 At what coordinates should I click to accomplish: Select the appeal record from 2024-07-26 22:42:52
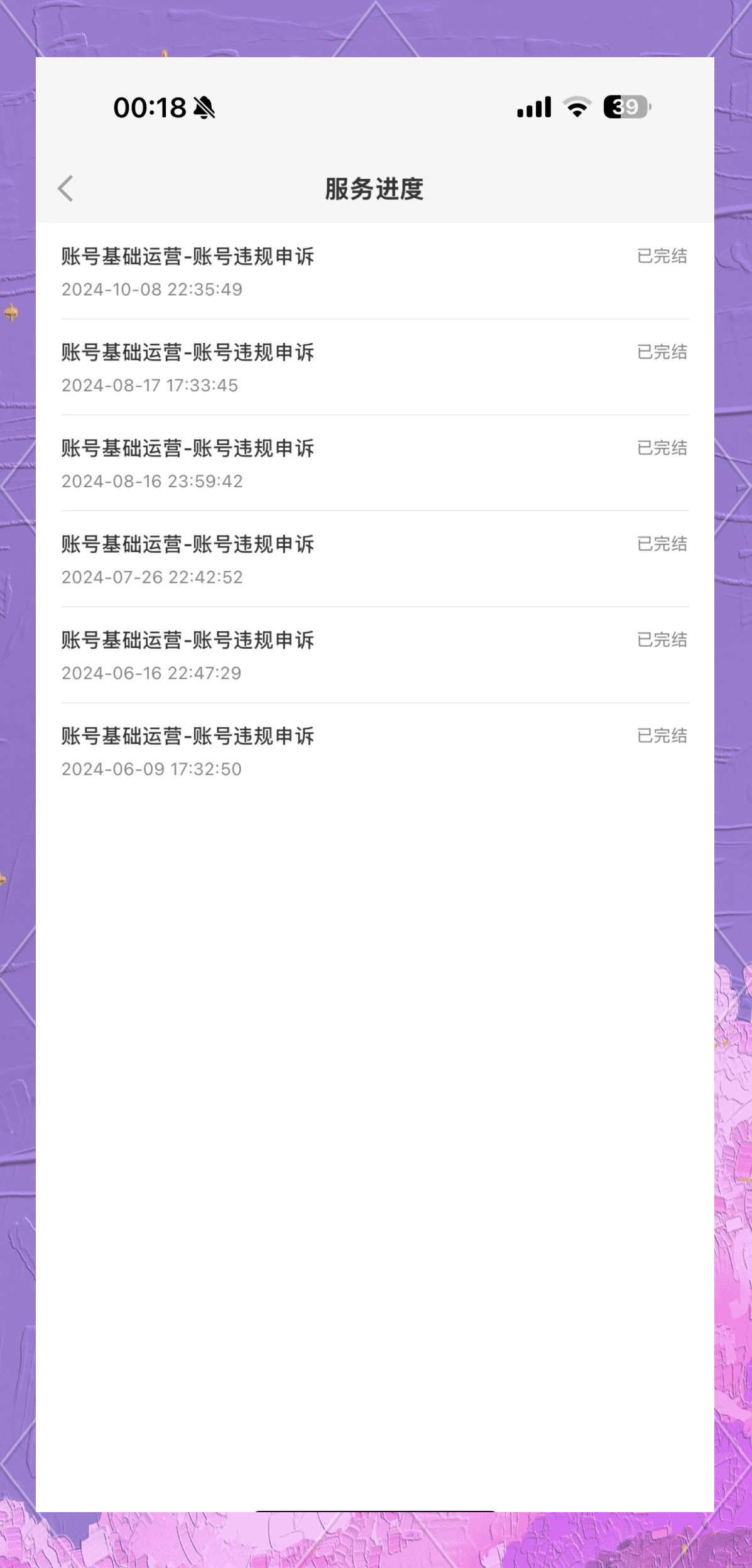(375, 560)
